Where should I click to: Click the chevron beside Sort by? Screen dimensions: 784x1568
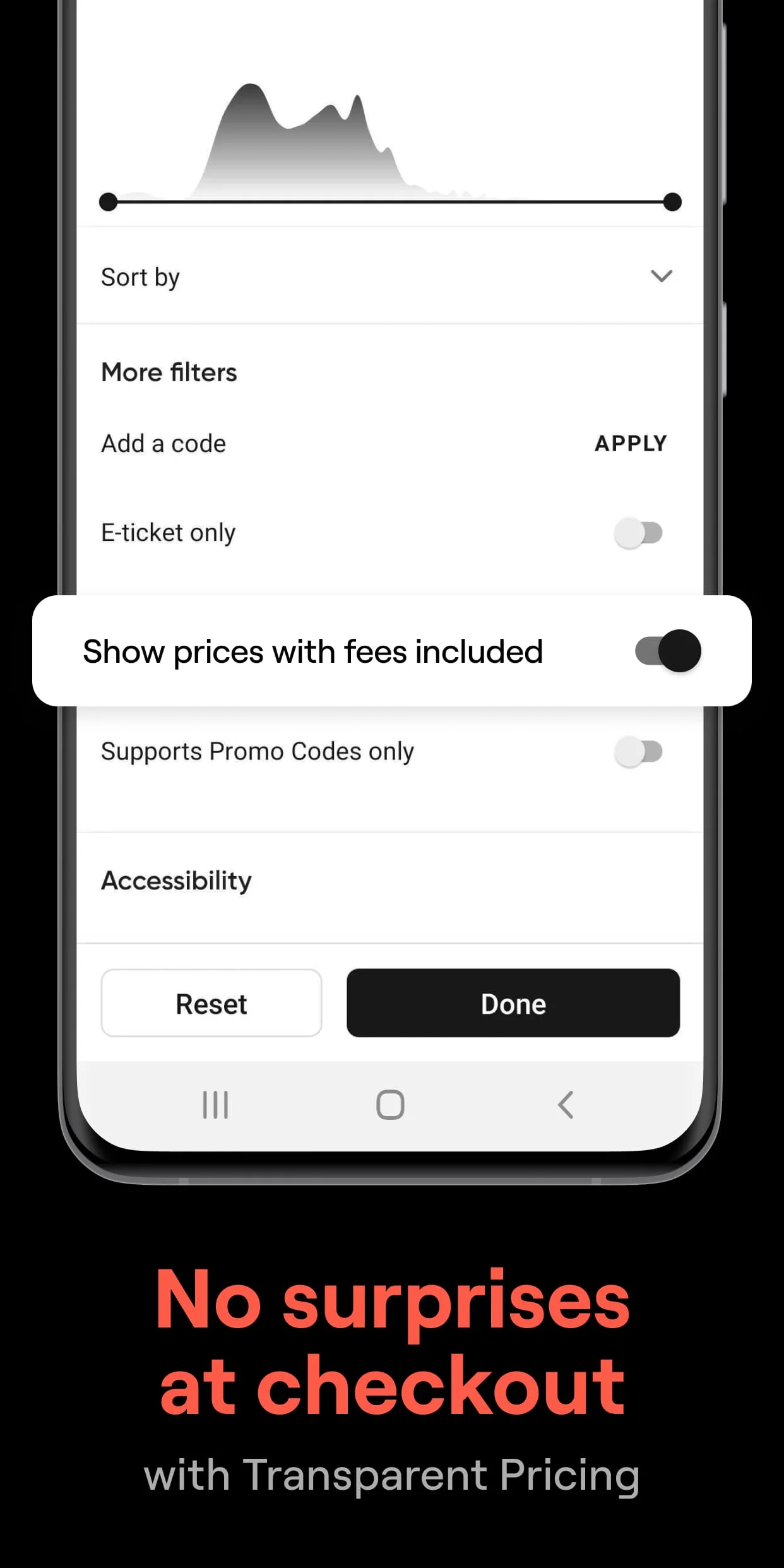tap(662, 276)
